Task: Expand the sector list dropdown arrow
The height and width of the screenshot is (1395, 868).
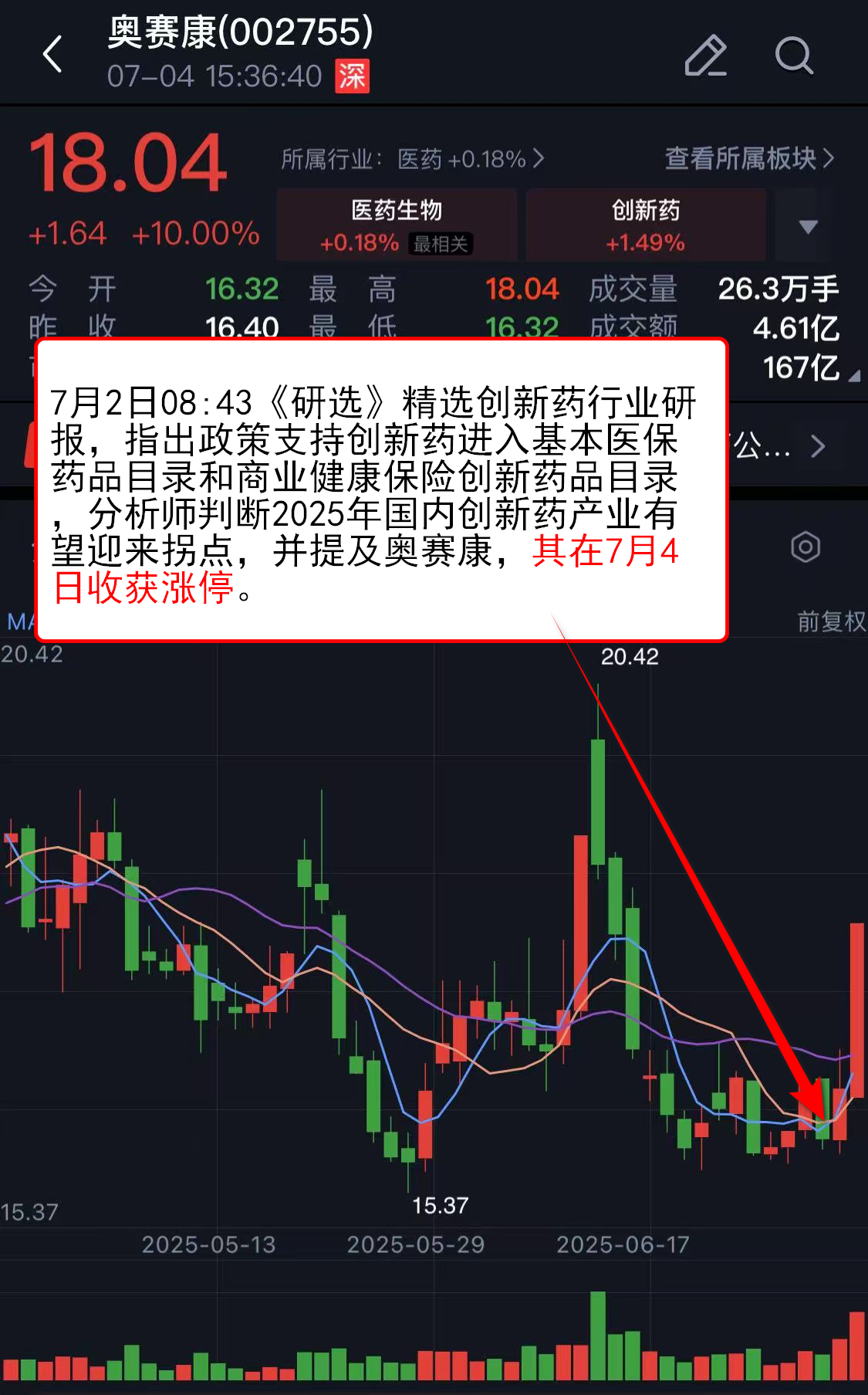Action: [x=807, y=226]
